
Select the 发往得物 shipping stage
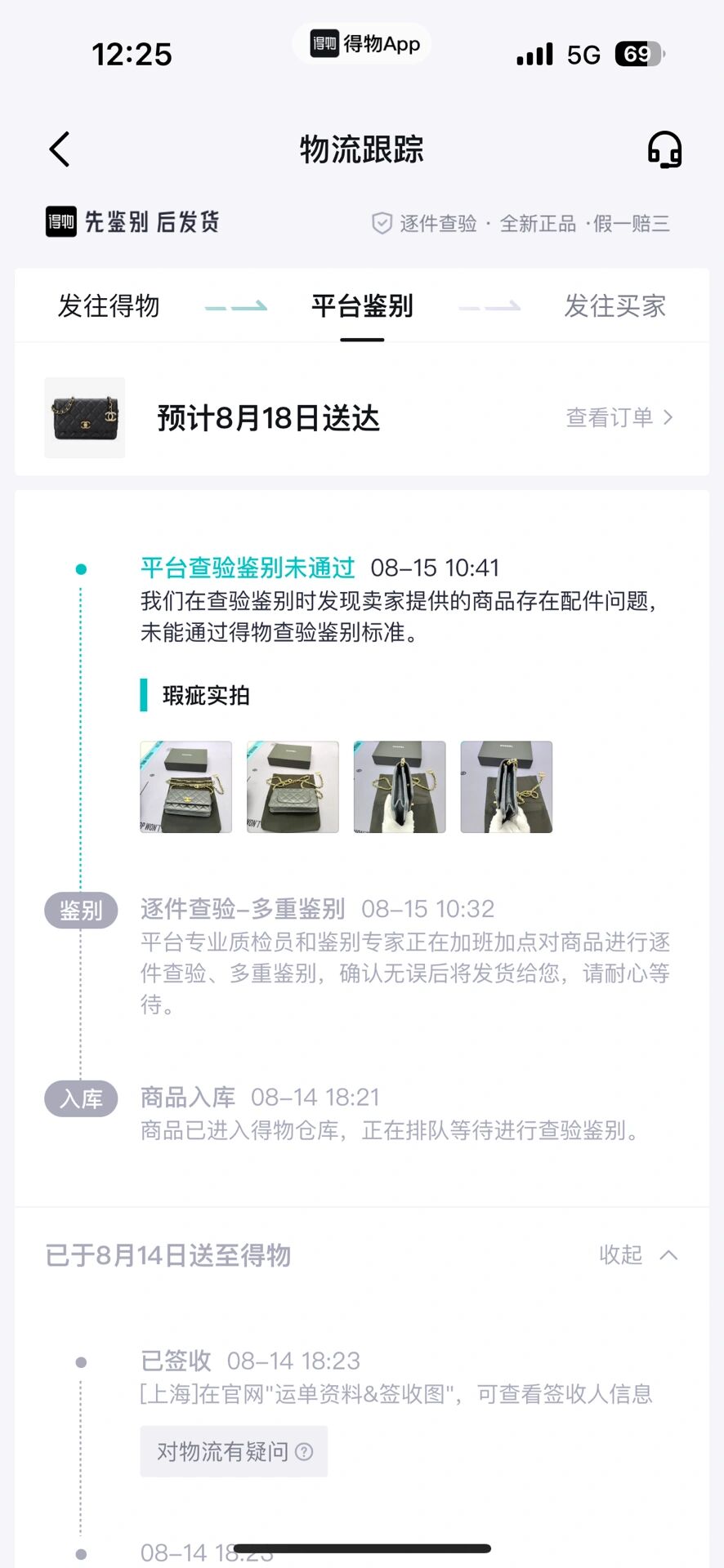[x=109, y=306]
